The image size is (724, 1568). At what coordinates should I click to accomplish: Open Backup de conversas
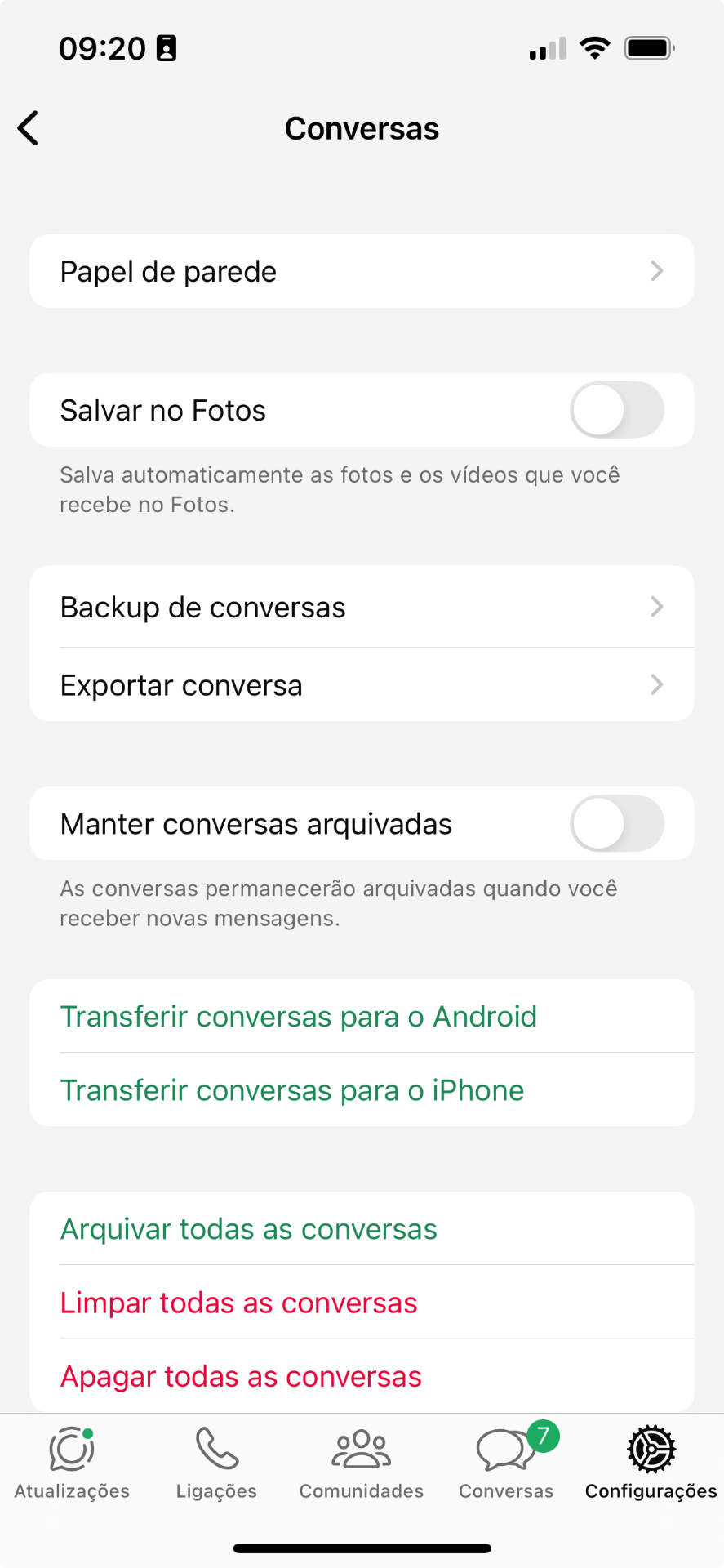(362, 607)
